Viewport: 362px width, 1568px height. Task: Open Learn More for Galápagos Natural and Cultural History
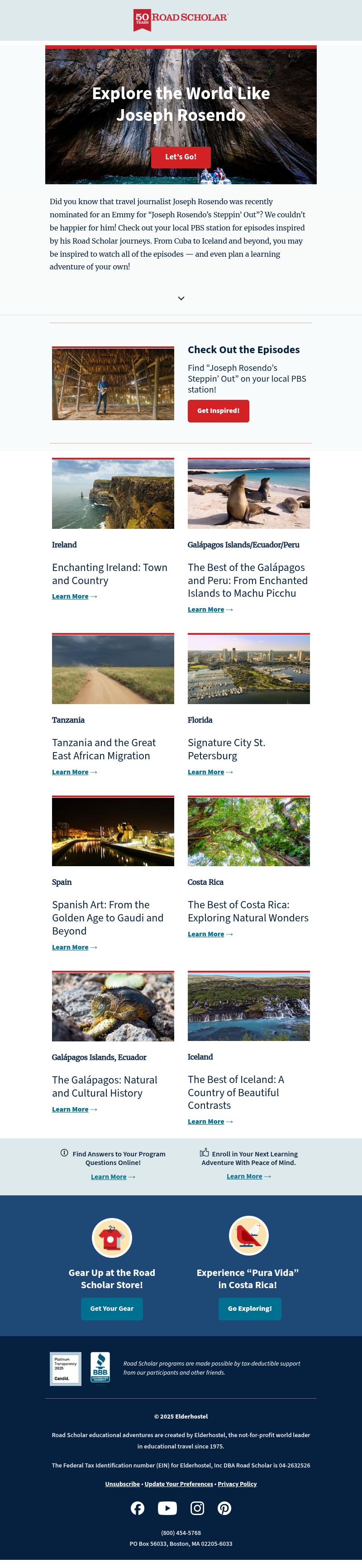click(71, 1109)
